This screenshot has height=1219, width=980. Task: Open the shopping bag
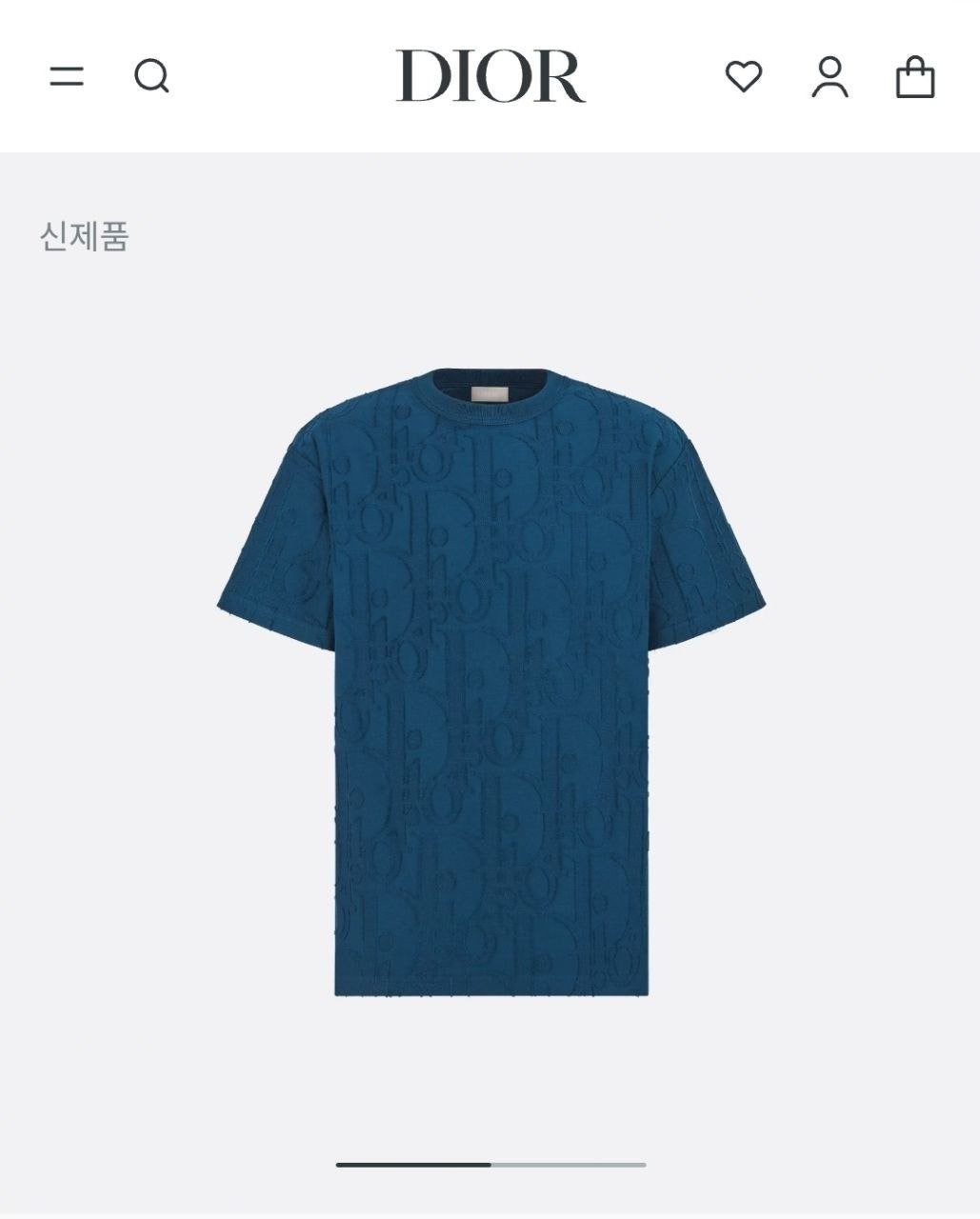[915, 77]
